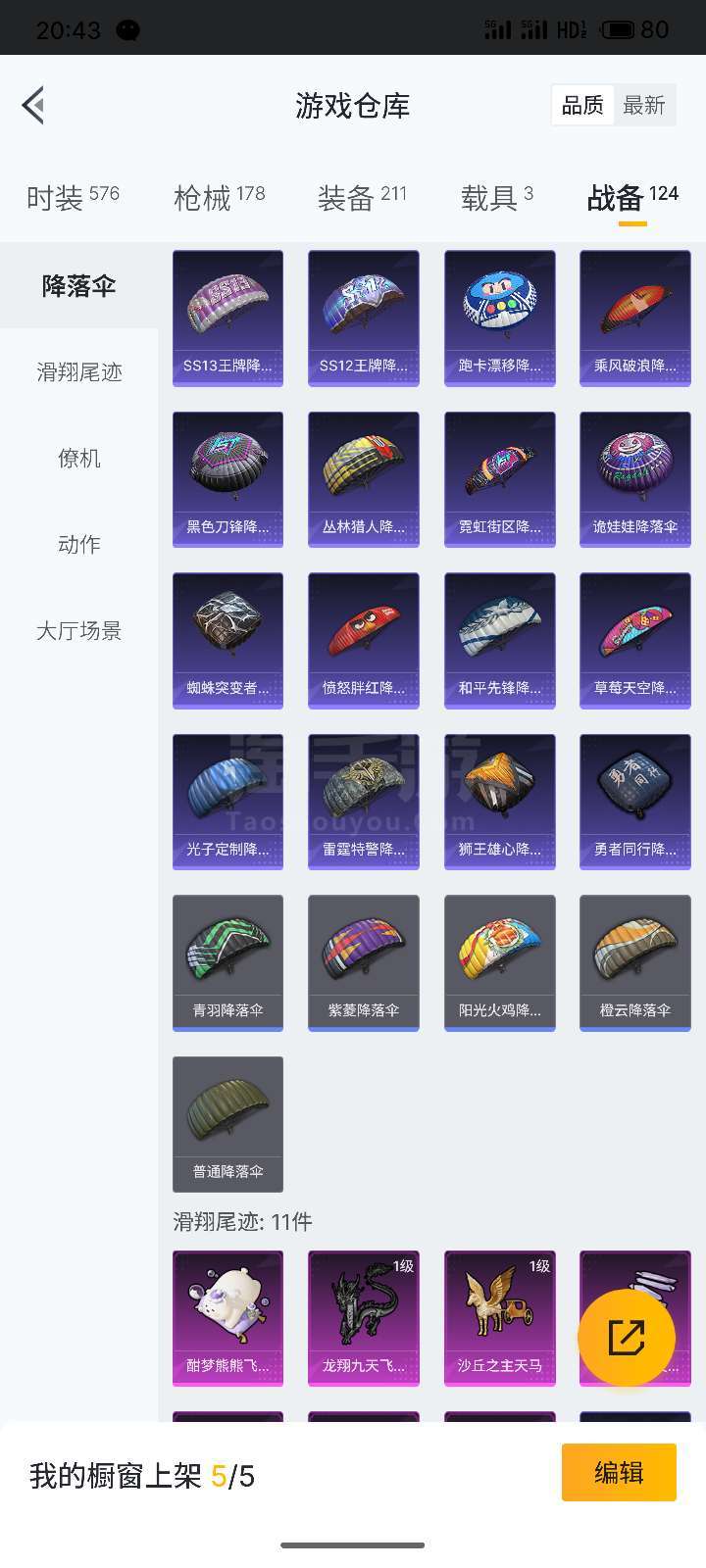Screen dimensions: 706x1568
Task: Select the 滑翔尾迹 sidebar category
Action: pyautogui.click(x=78, y=372)
